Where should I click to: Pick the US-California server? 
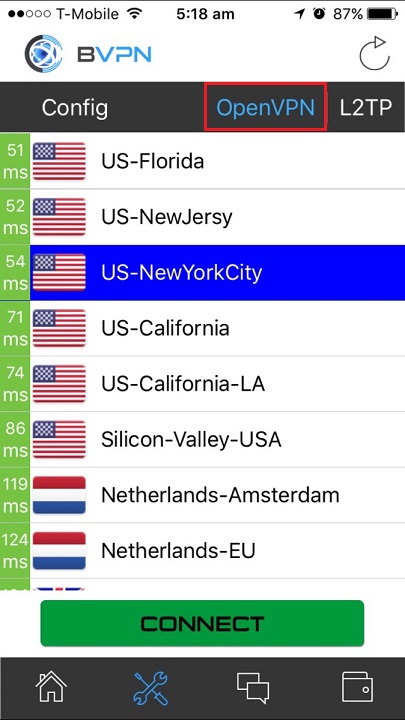point(202,328)
